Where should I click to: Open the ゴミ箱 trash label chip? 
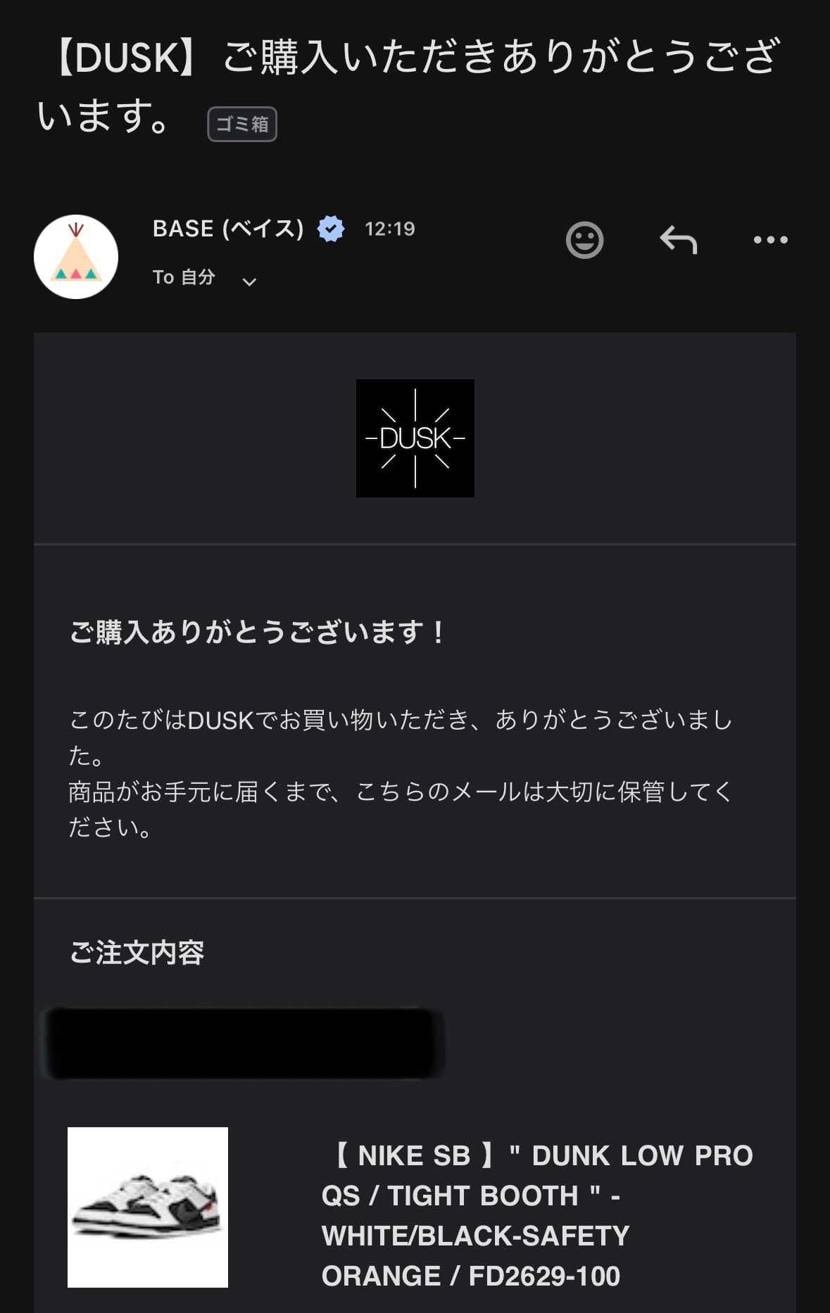pos(241,124)
